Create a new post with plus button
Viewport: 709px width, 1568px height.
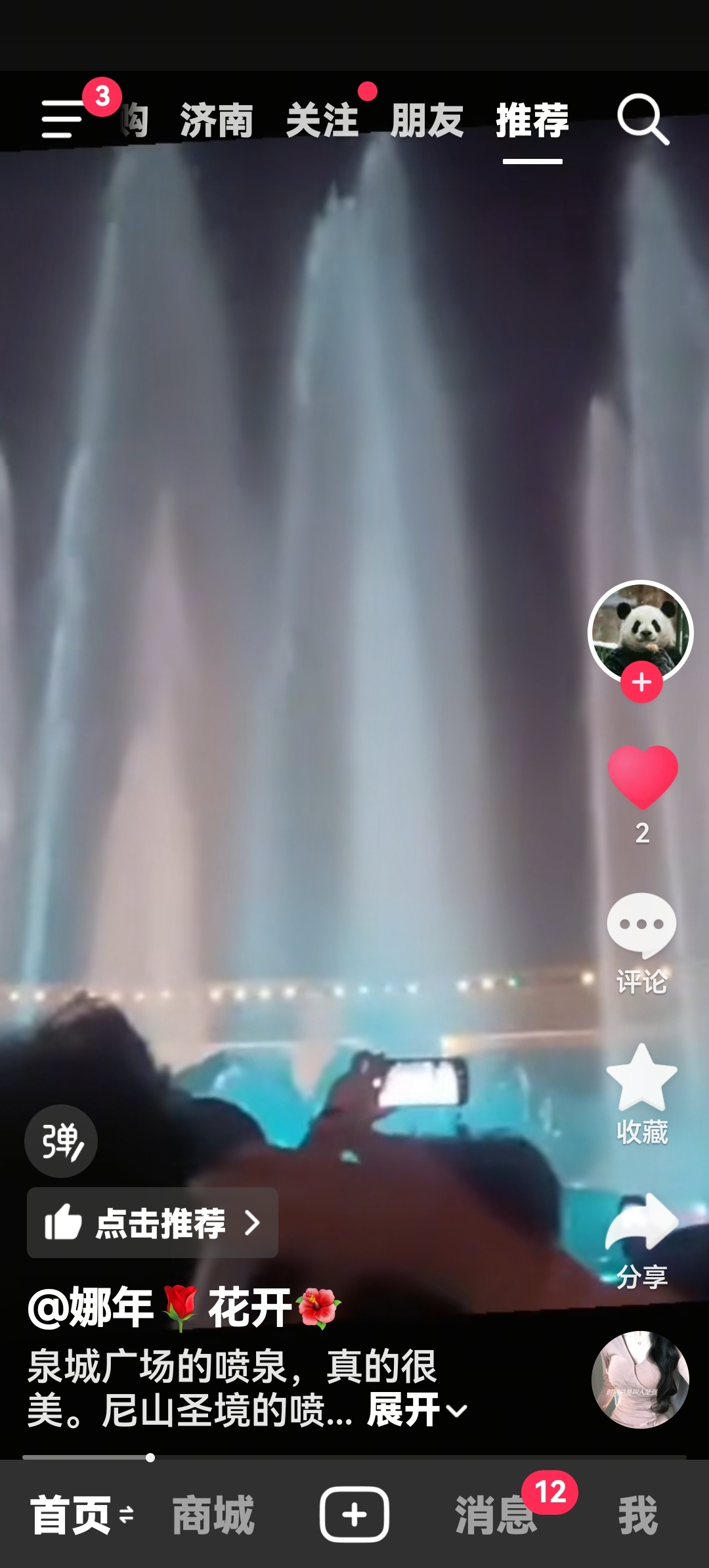click(x=354, y=1514)
